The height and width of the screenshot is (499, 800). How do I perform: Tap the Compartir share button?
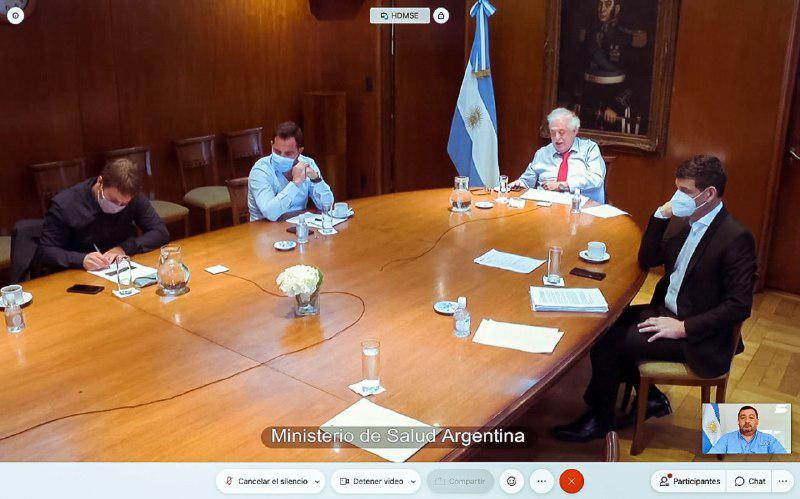pyautogui.click(x=460, y=481)
